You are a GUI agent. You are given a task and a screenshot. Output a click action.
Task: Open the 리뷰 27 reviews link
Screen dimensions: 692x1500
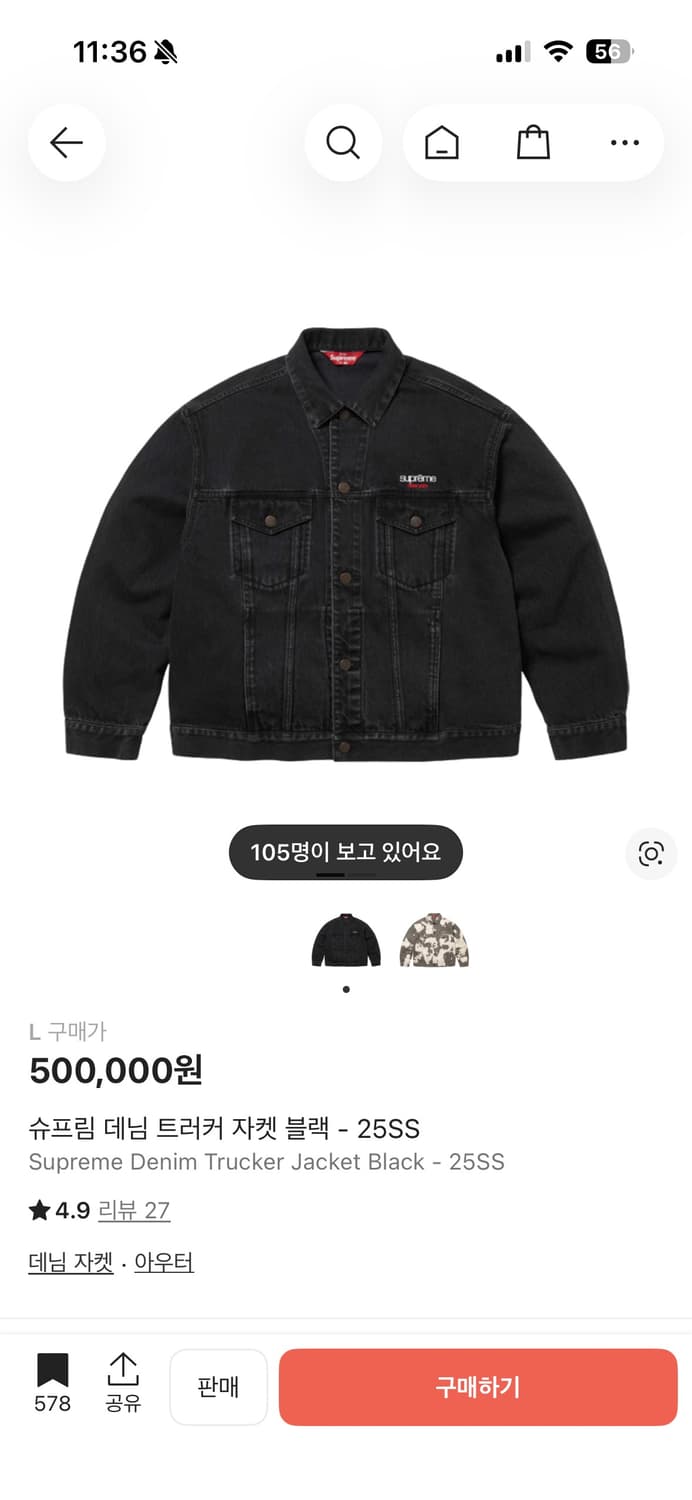click(x=134, y=1211)
